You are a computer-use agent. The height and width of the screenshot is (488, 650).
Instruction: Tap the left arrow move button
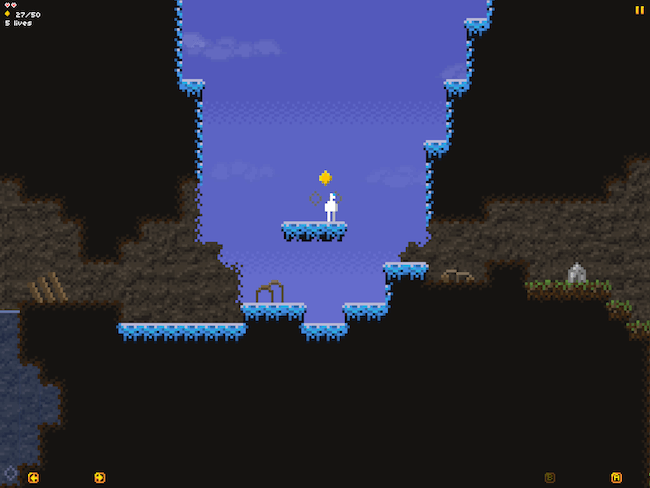[x=33, y=477]
